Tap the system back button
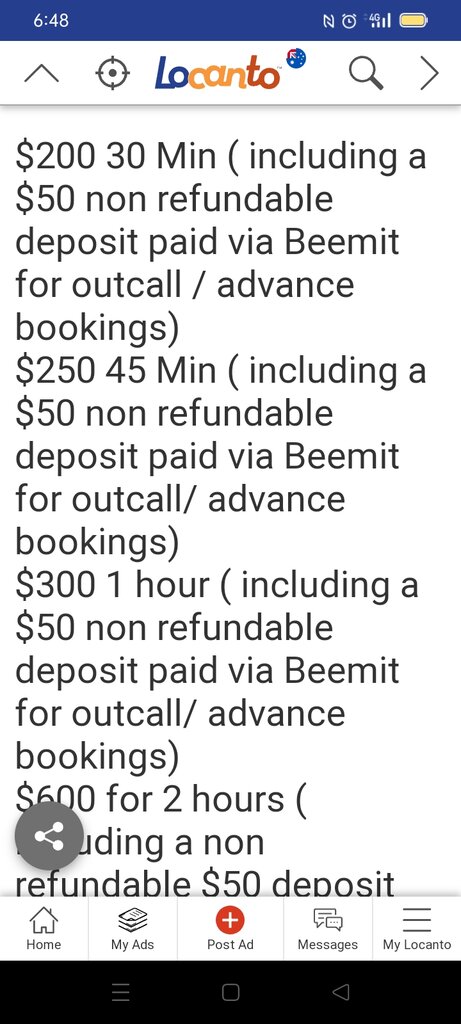This screenshot has height=1024, width=461. click(x=340, y=993)
